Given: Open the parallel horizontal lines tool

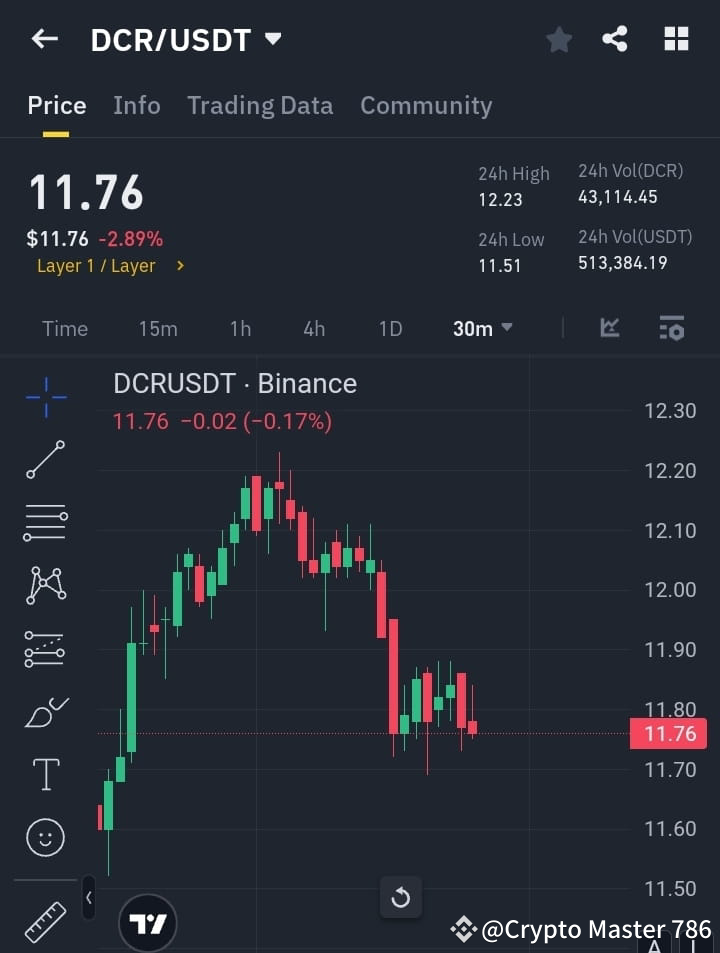Looking at the screenshot, I should coord(45,523).
